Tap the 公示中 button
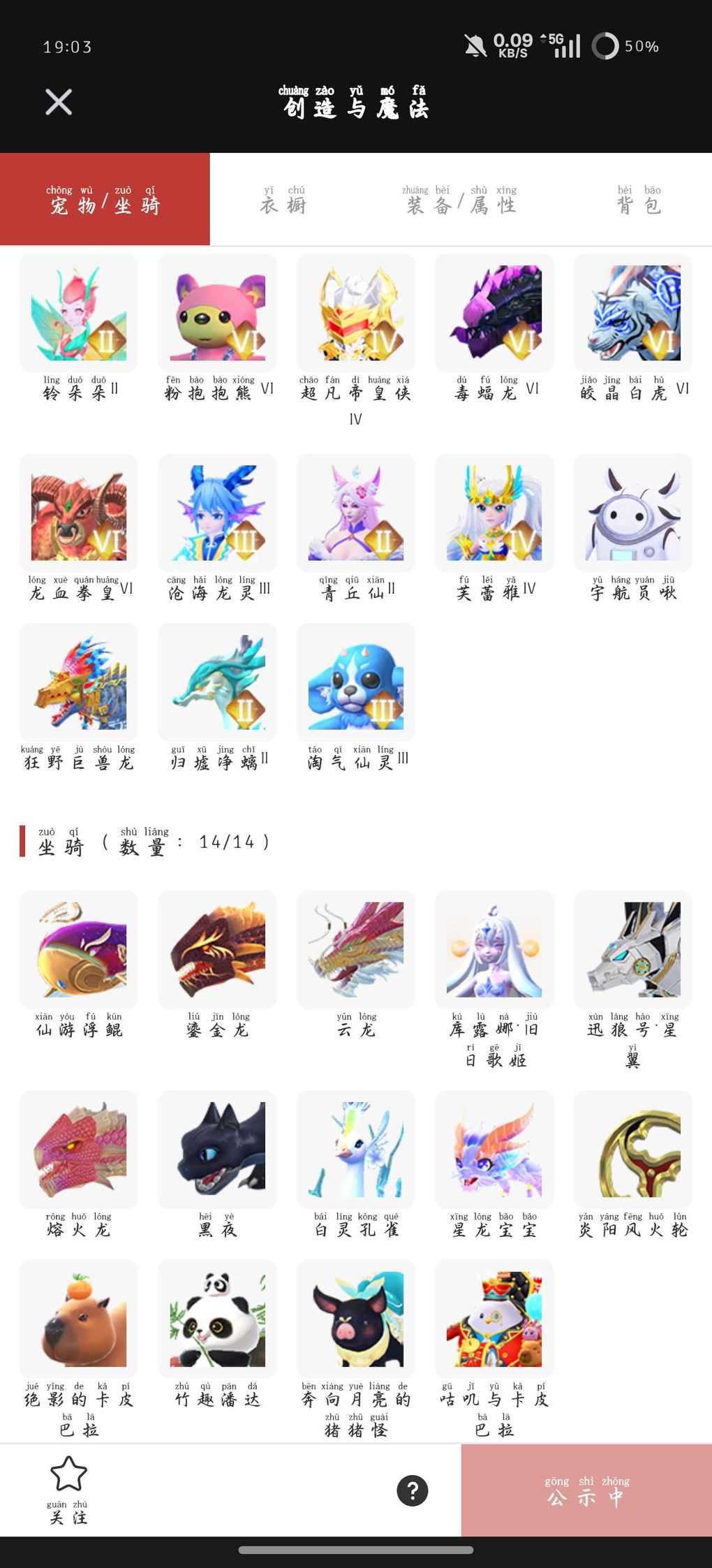712x1568 pixels. click(x=586, y=1490)
